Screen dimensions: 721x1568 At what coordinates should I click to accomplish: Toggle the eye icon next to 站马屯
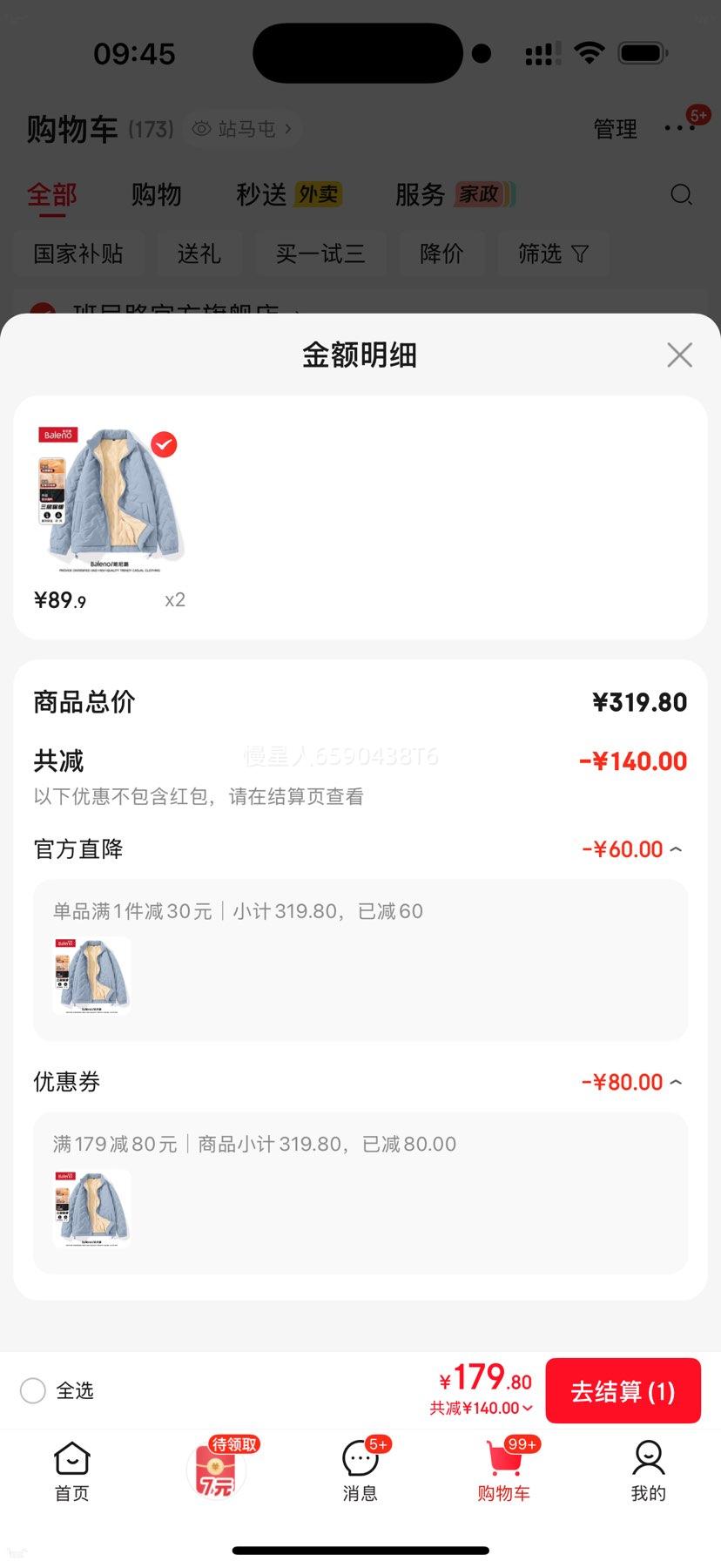201,128
